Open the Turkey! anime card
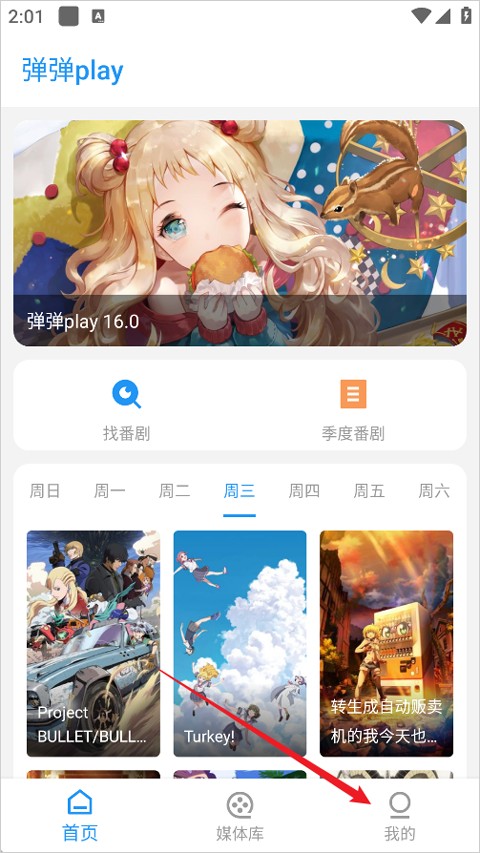The width and height of the screenshot is (480, 853). (240, 644)
